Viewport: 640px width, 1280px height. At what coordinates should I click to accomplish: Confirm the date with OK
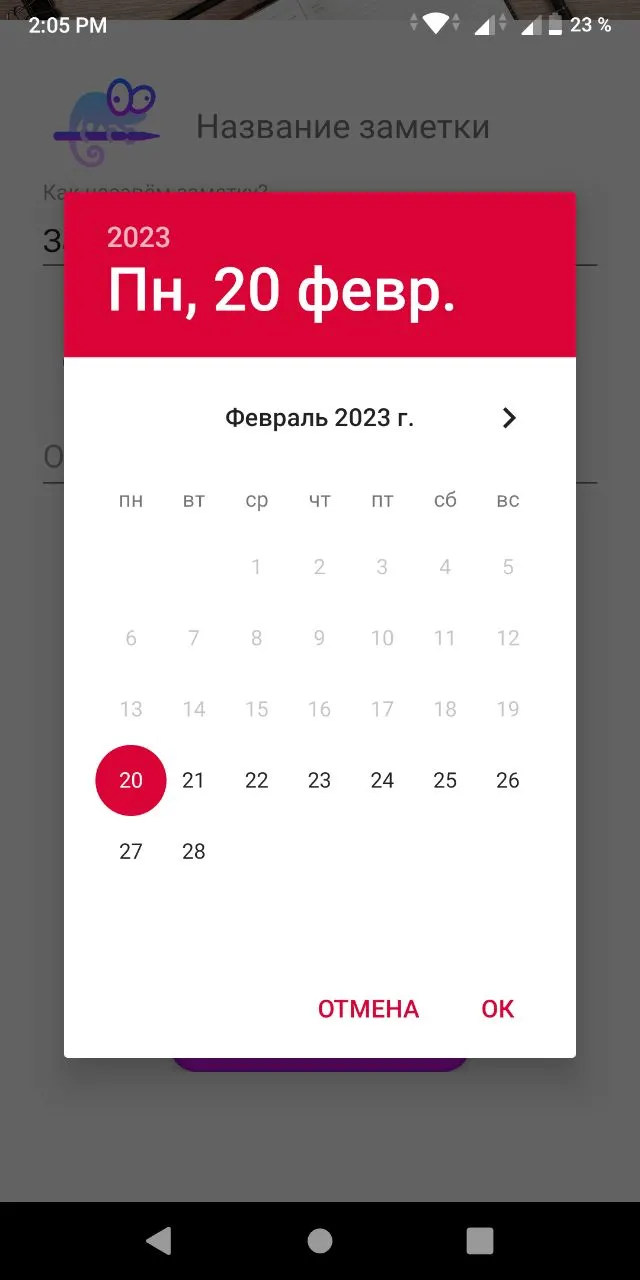pos(497,1009)
